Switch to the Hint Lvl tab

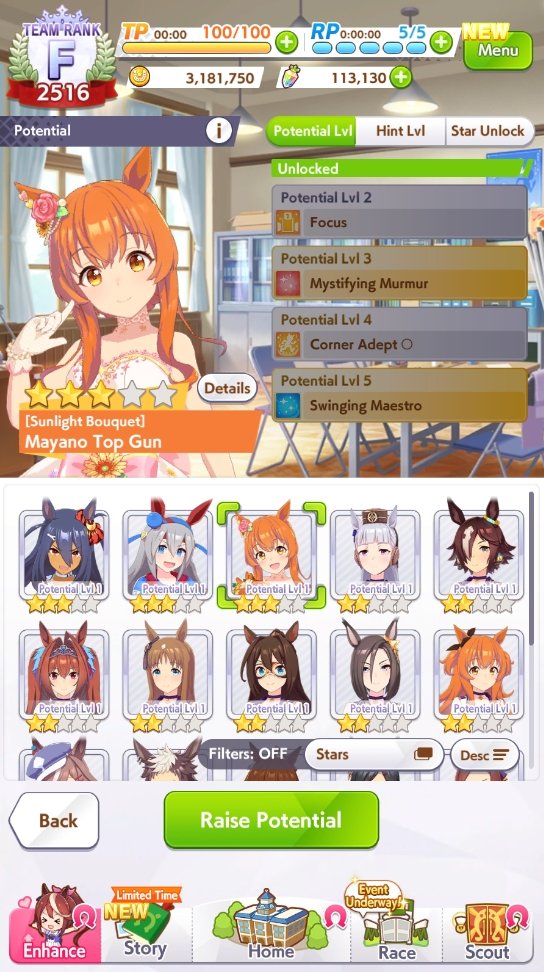(x=400, y=131)
